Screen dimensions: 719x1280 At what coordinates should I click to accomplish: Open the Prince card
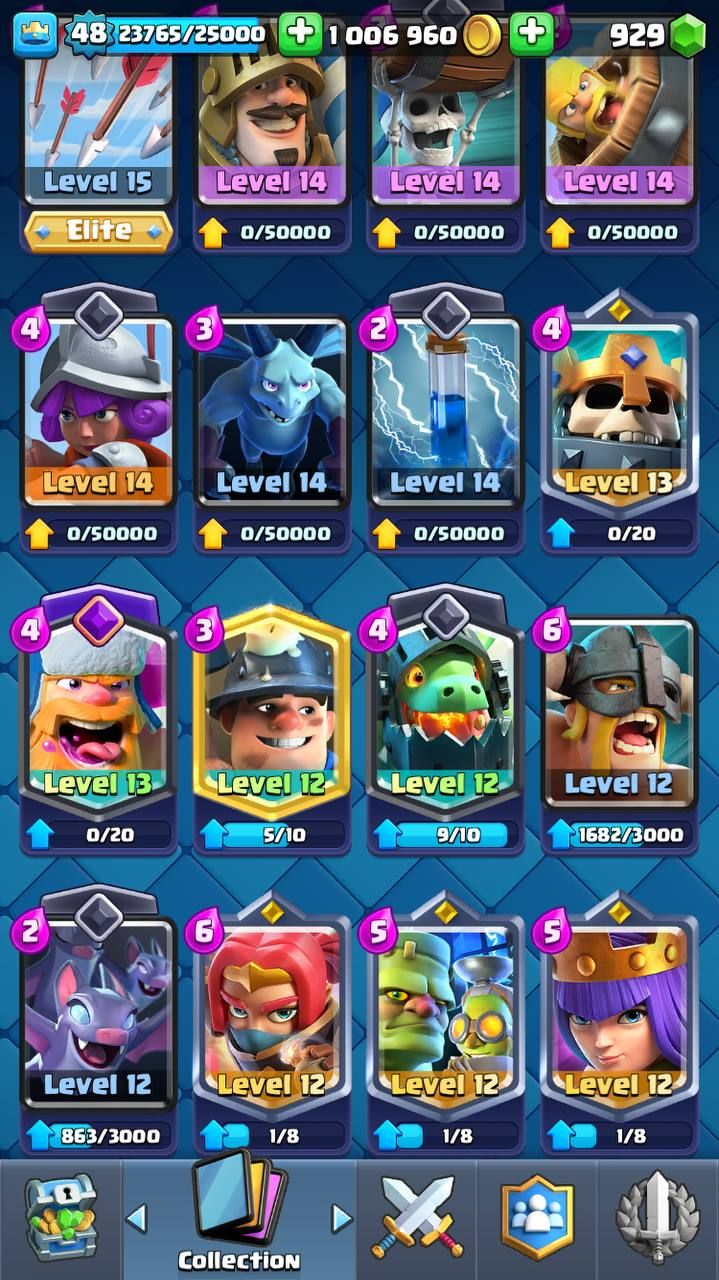(x=272, y=120)
